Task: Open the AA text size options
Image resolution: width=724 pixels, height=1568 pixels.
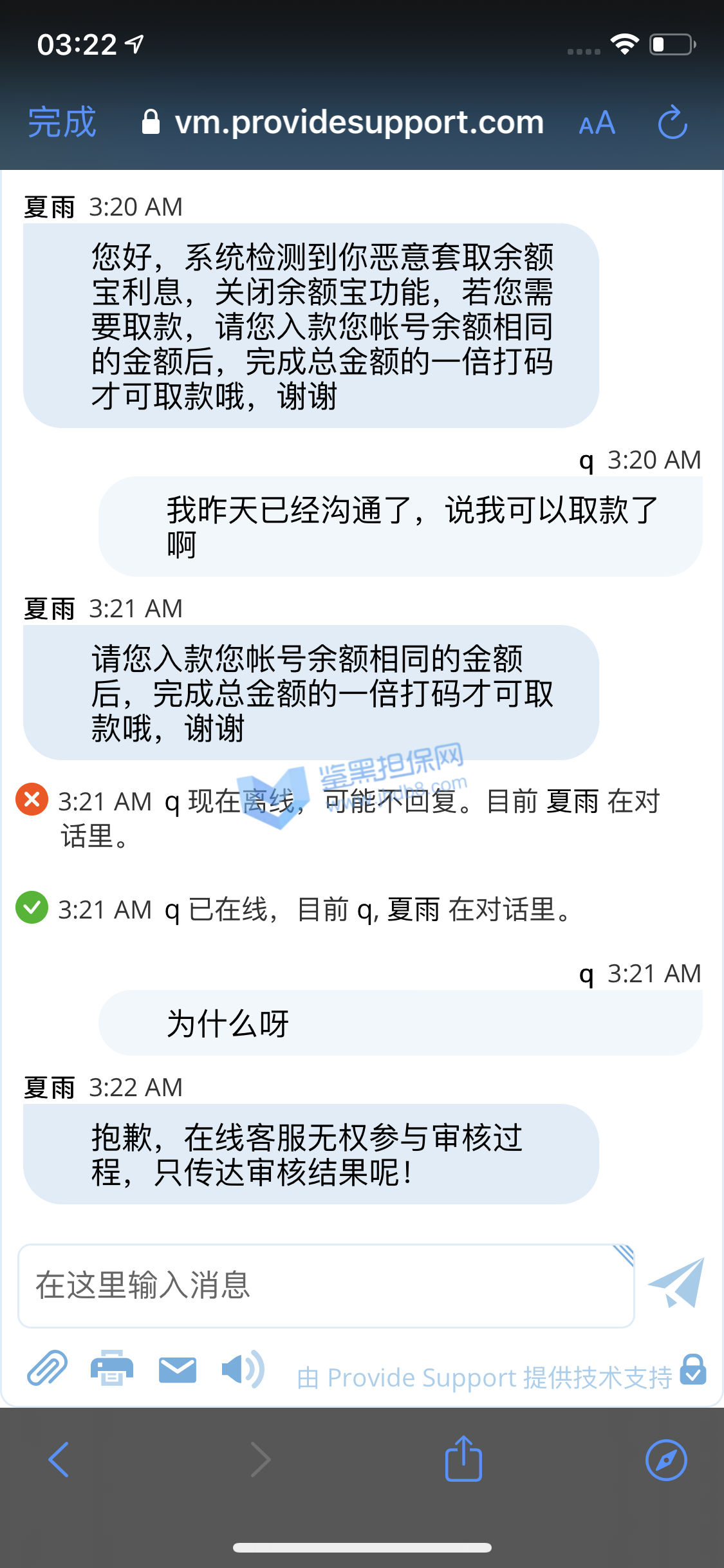Action: [x=597, y=122]
